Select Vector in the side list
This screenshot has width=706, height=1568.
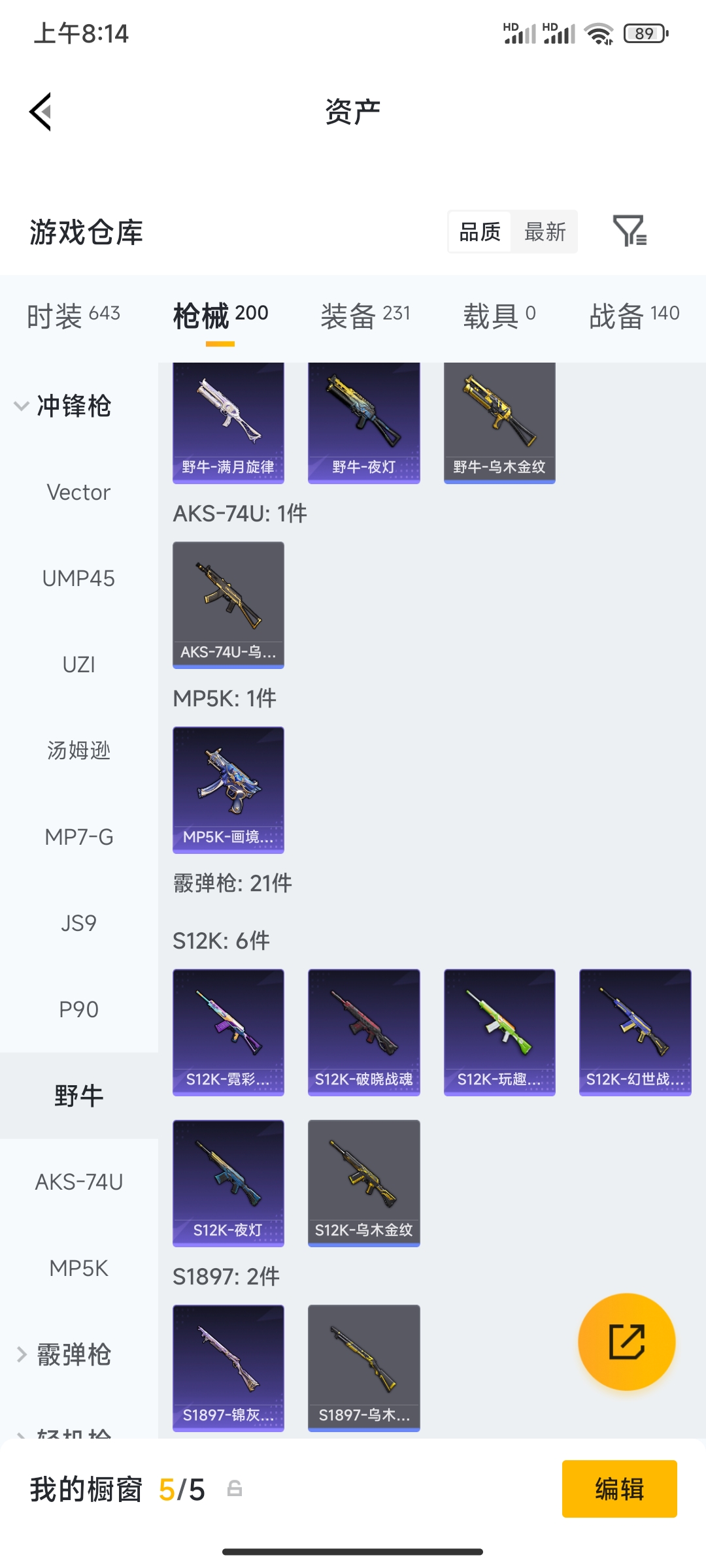tap(78, 492)
